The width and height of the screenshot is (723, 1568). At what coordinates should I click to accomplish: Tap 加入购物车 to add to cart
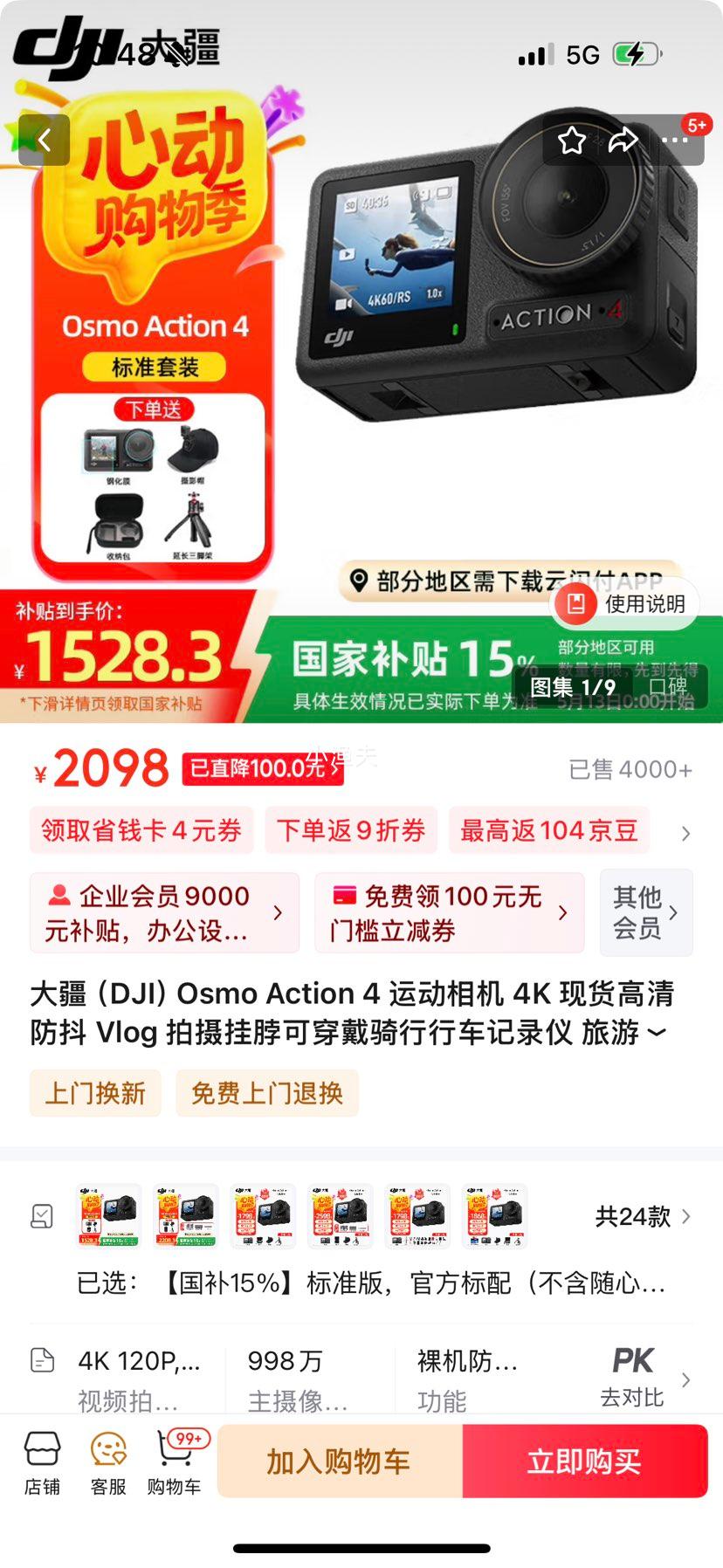point(339,1461)
